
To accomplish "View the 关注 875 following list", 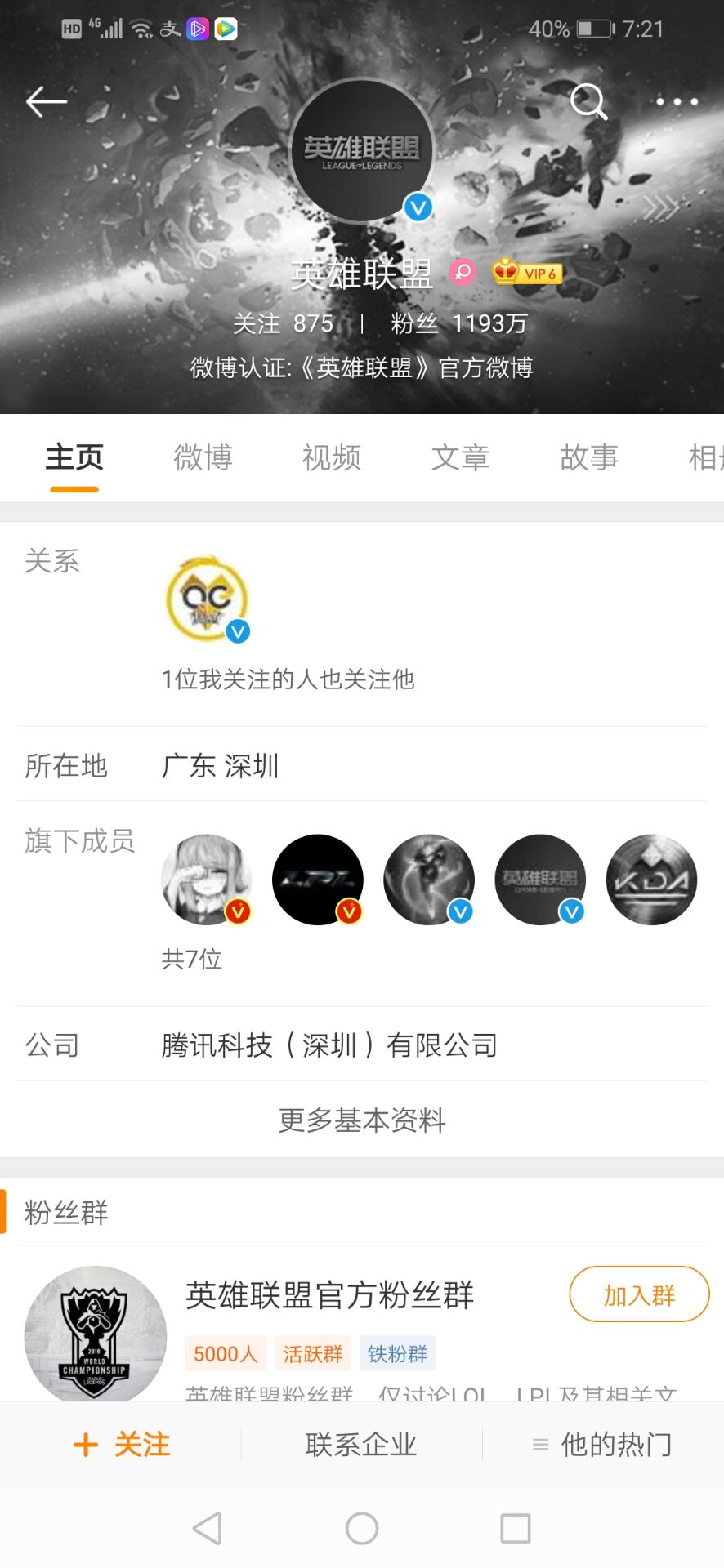I will [x=283, y=323].
